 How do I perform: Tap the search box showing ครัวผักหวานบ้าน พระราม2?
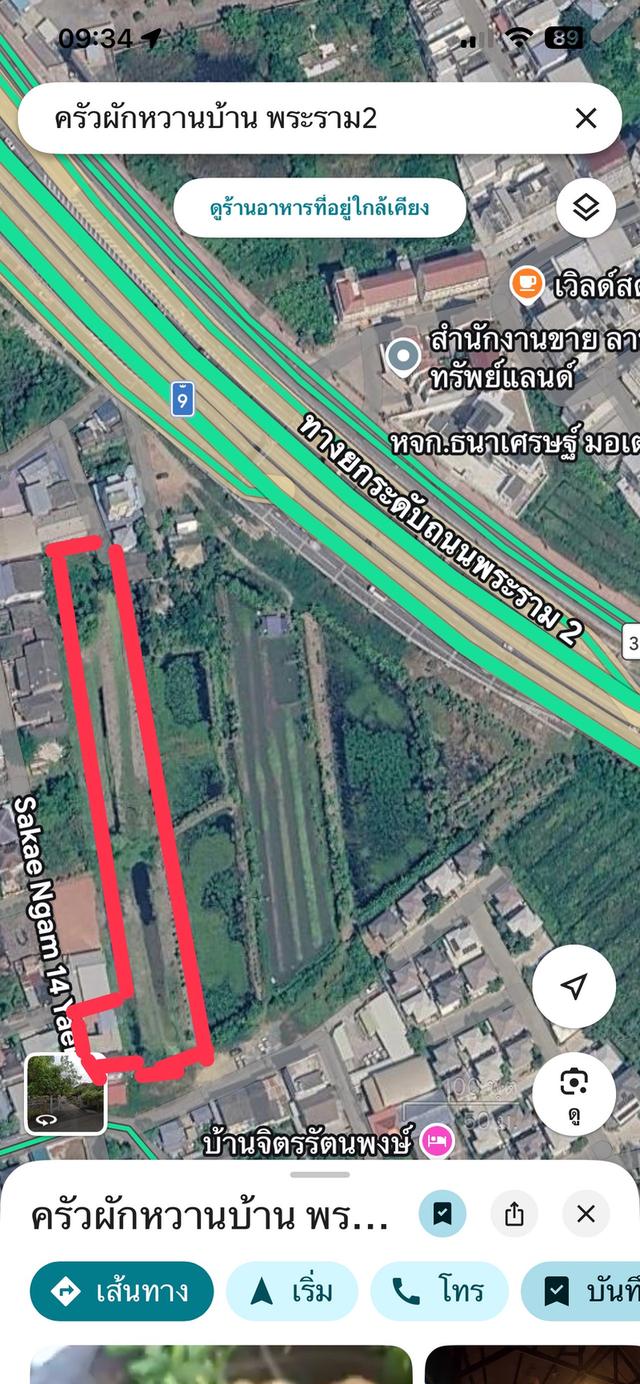pyautogui.click(x=290, y=118)
